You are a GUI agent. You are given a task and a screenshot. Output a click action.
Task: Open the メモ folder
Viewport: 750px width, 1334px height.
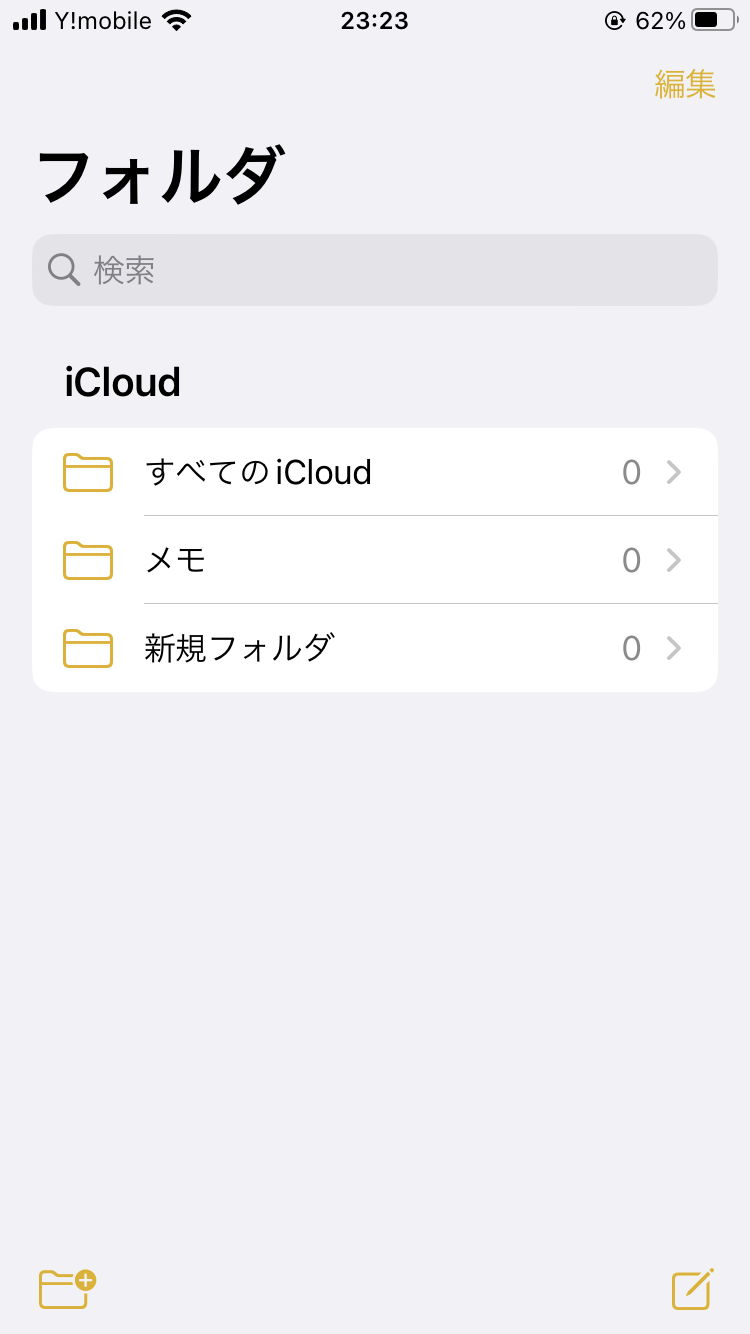point(375,560)
